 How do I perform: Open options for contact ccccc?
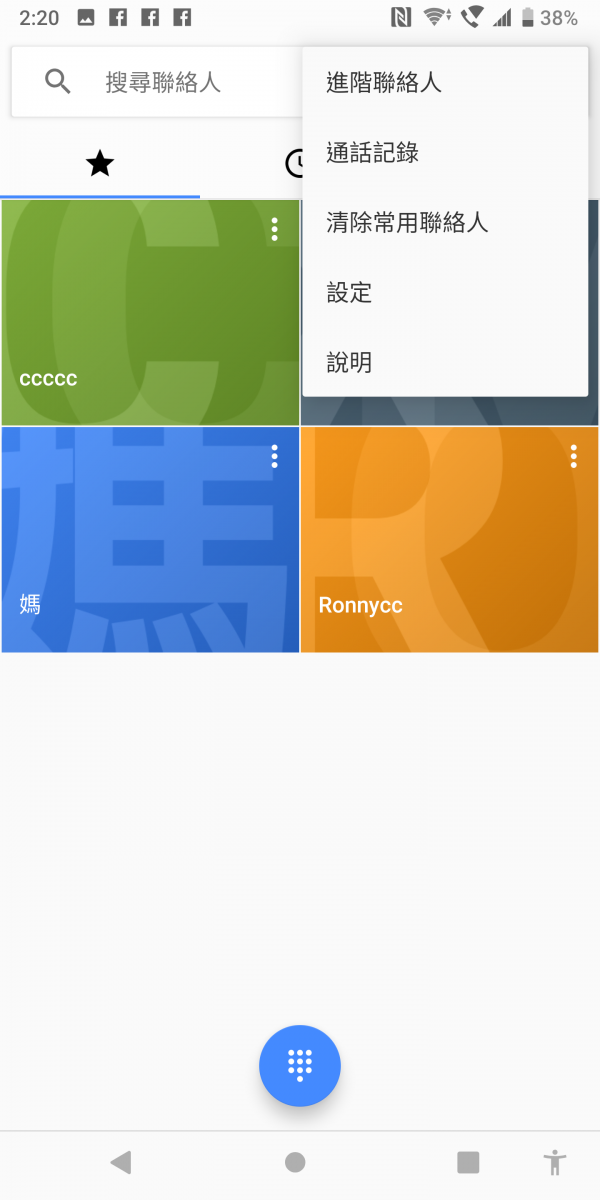(x=274, y=230)
